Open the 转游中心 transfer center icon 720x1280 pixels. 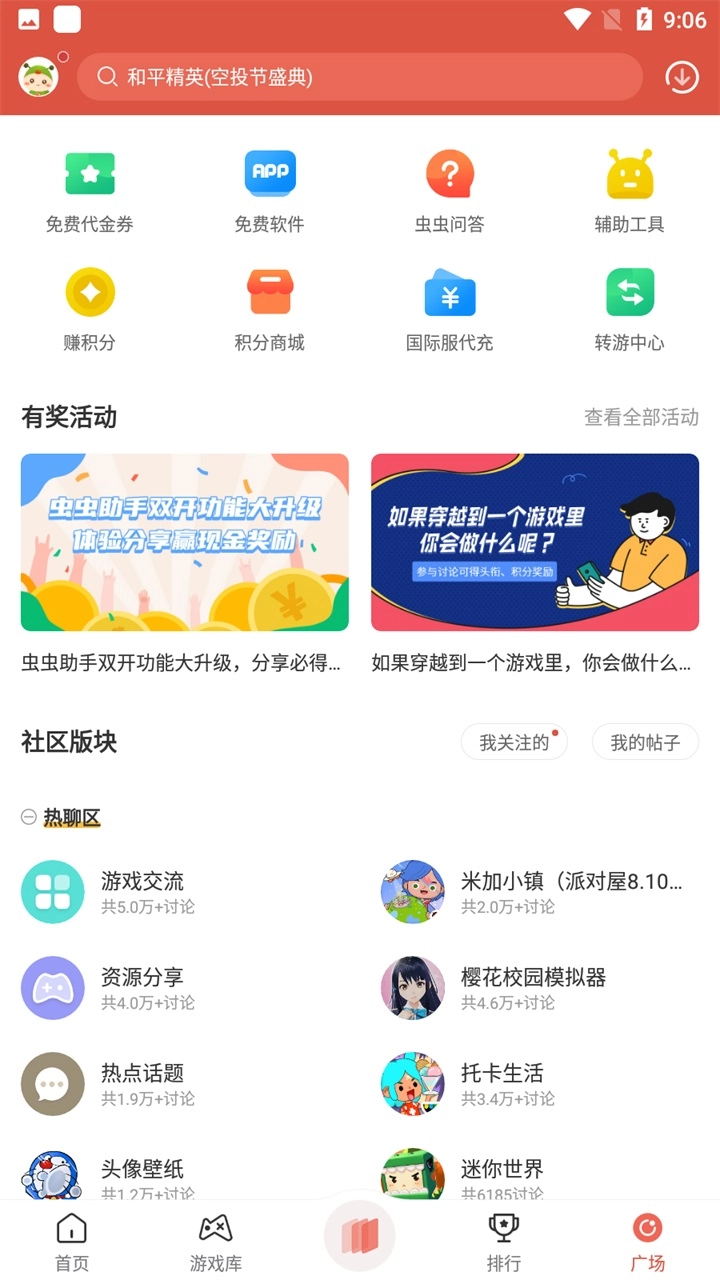(629, 291)
